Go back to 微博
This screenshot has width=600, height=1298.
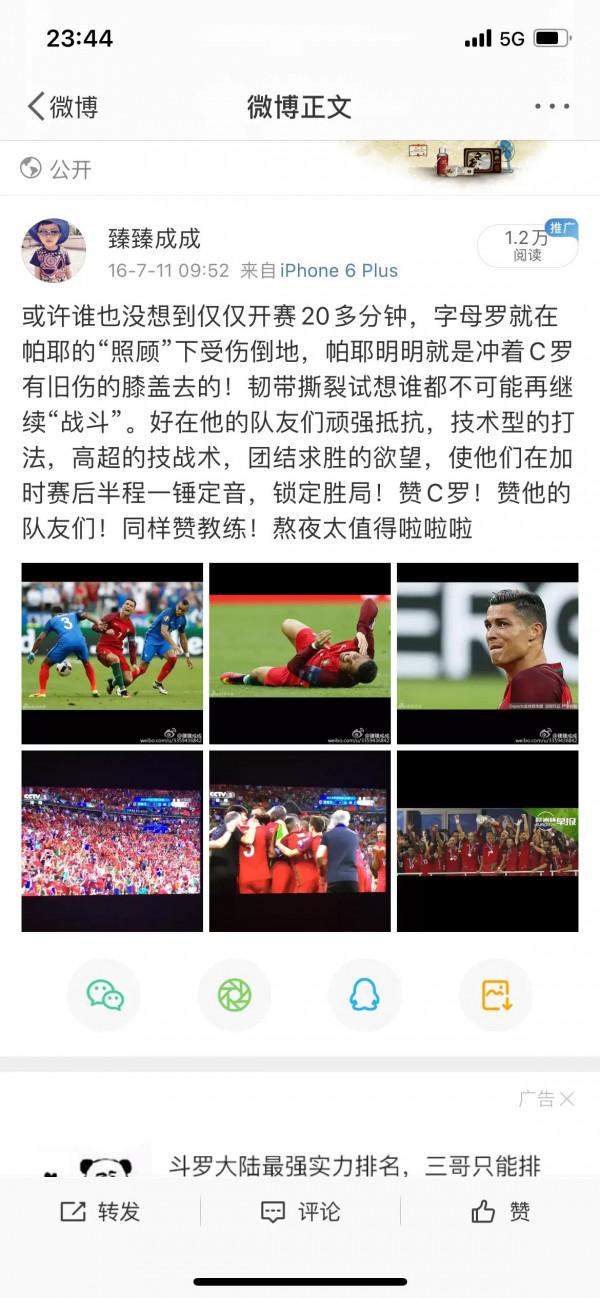62,107
